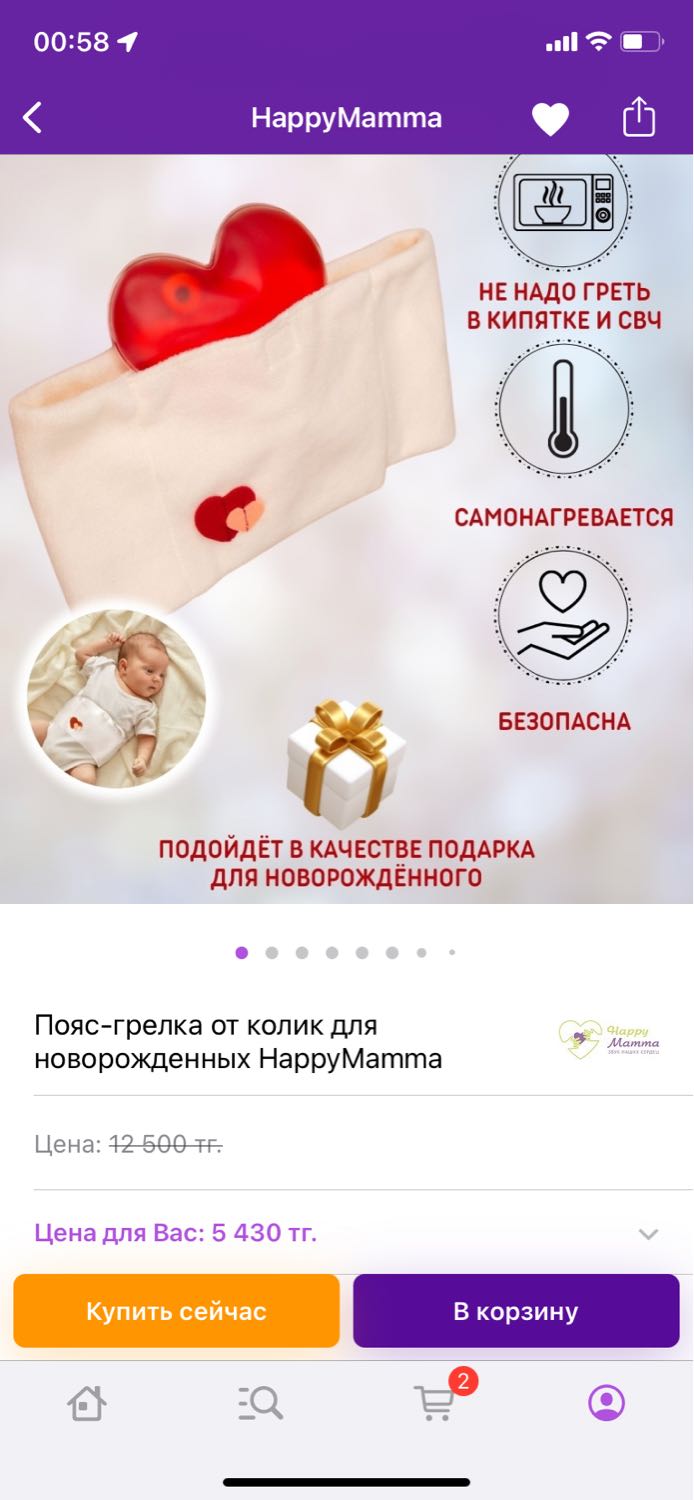Screen dimensions: 694x1500
Task: Tap the HappyMamma brand logo
Action: point(609,1040)
